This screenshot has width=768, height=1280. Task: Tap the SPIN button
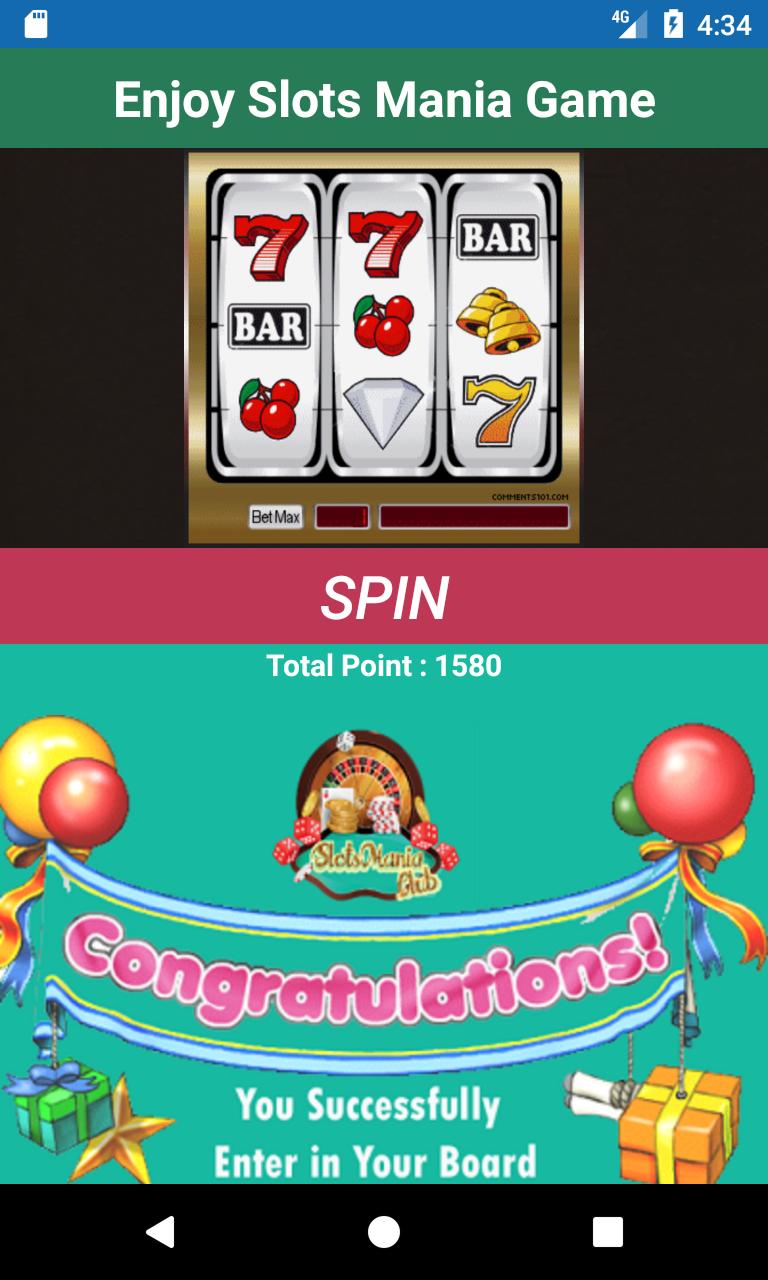[384, 597]
